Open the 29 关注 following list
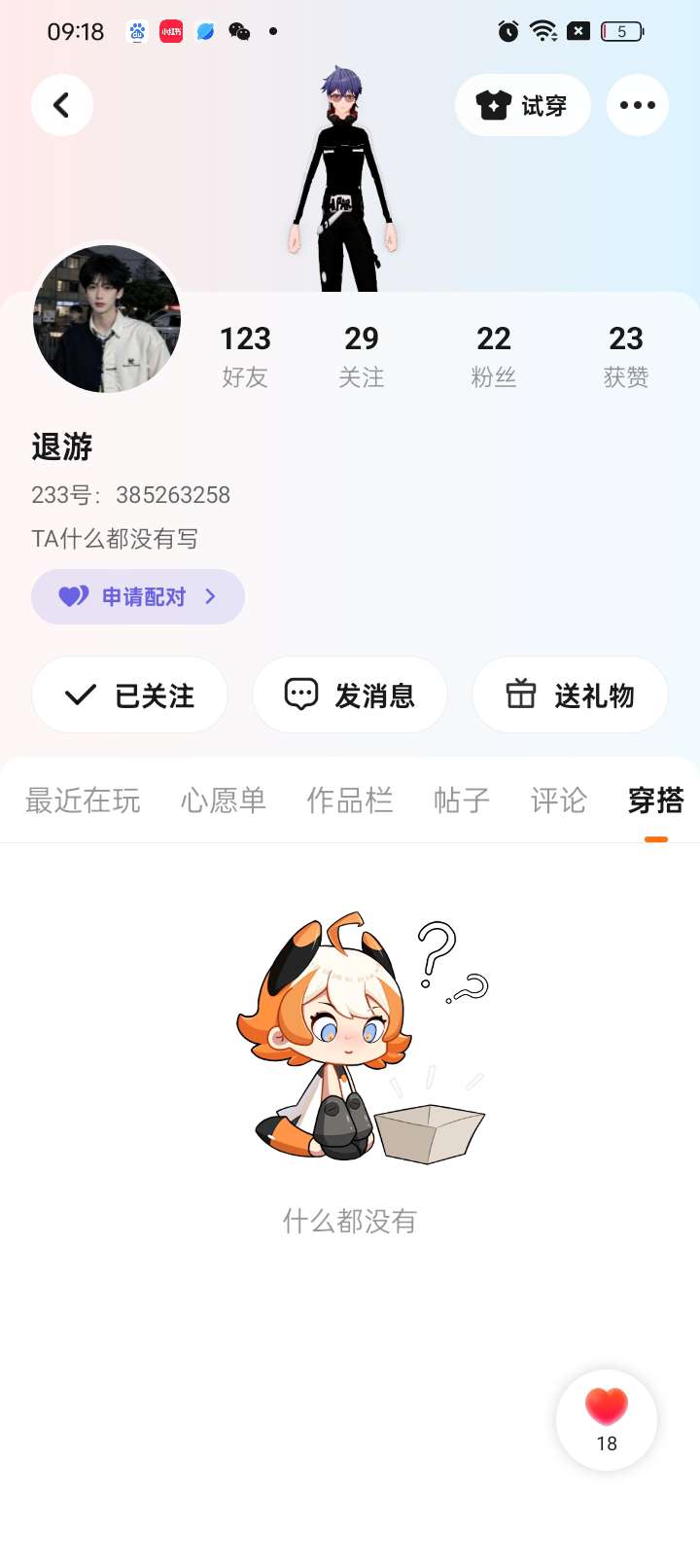Image resolution: width=700 pixels, height=1568 pixels. [362, 355]
